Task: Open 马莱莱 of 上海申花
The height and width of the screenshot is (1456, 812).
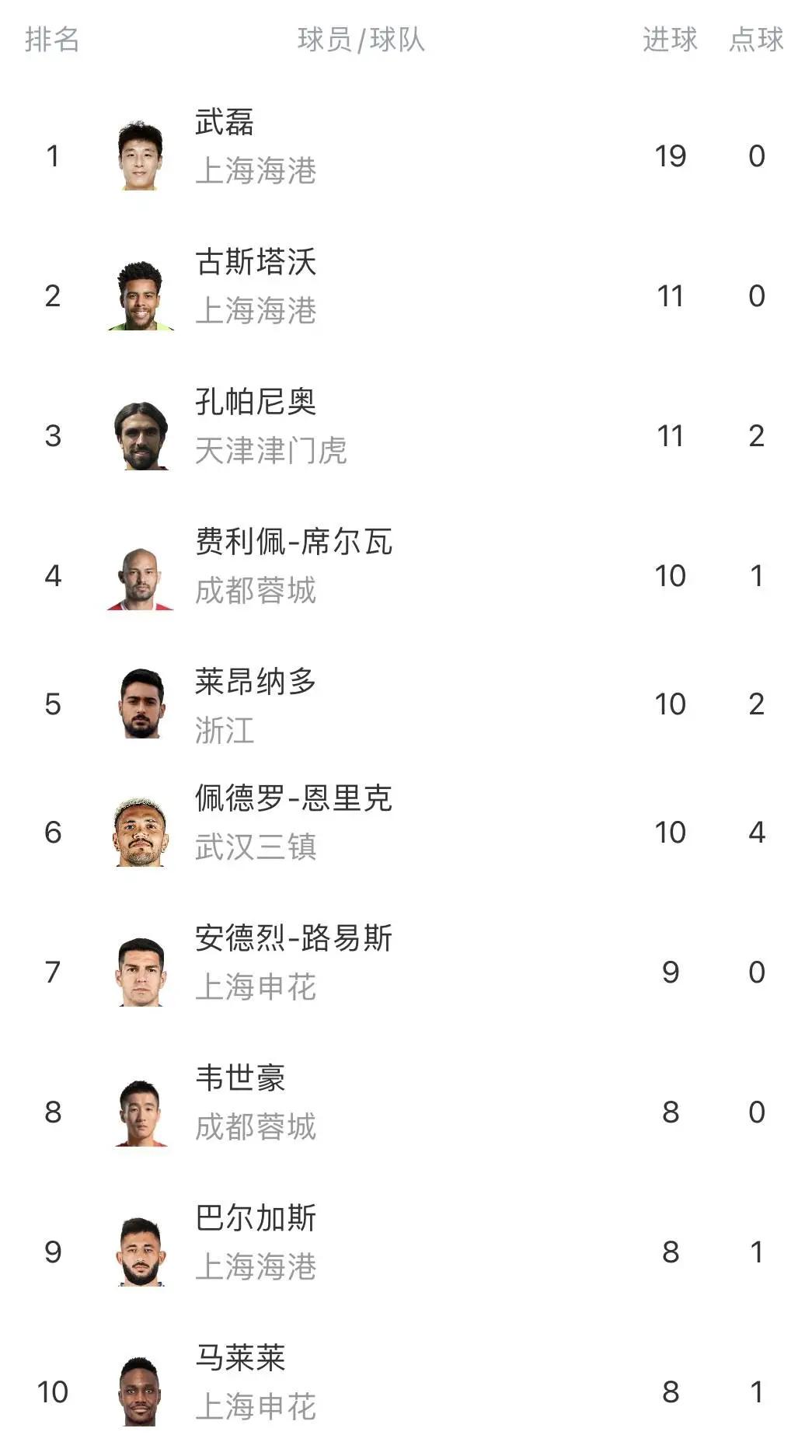Action: pyautogui.click(x=240, y=1360)
